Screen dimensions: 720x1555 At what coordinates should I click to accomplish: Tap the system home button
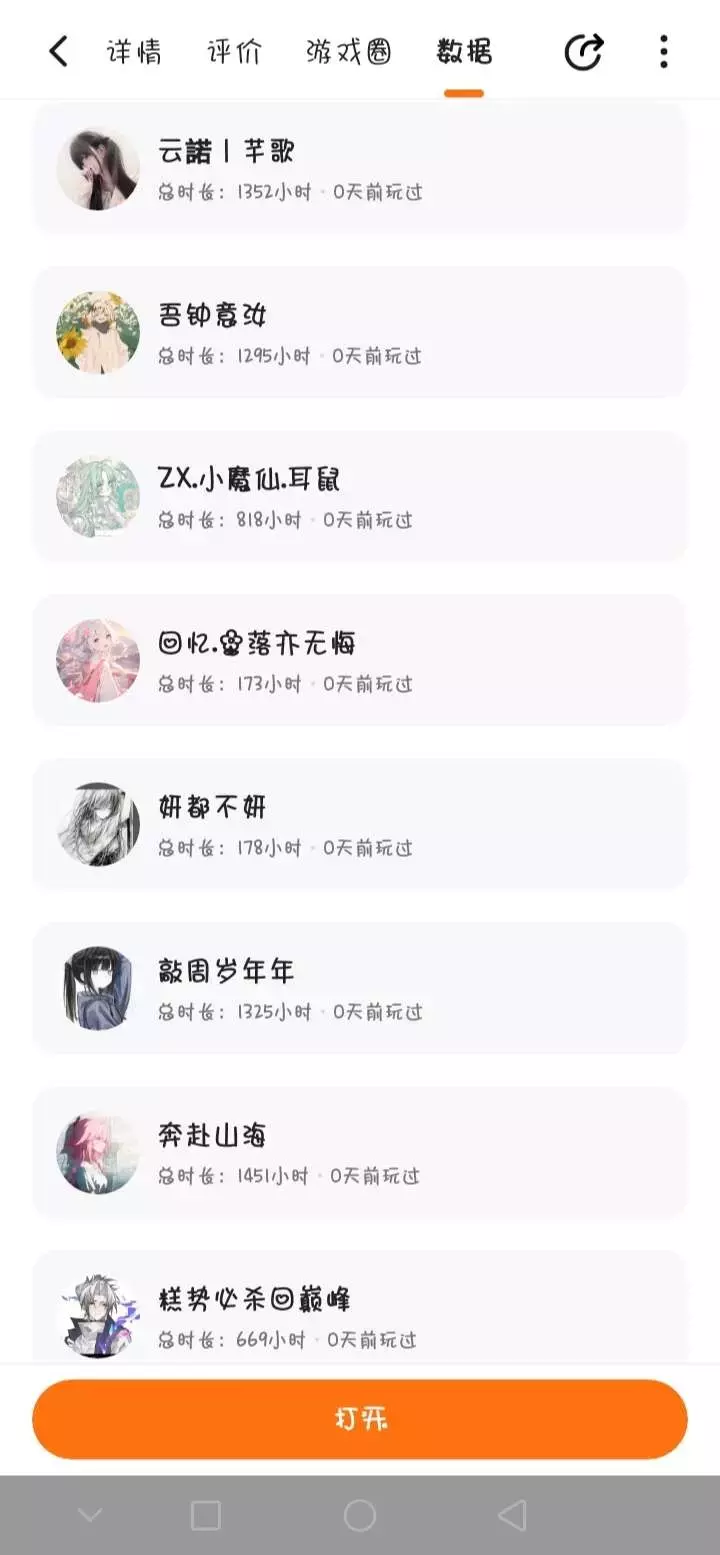pyautogui.click(x=360, y=1515)
